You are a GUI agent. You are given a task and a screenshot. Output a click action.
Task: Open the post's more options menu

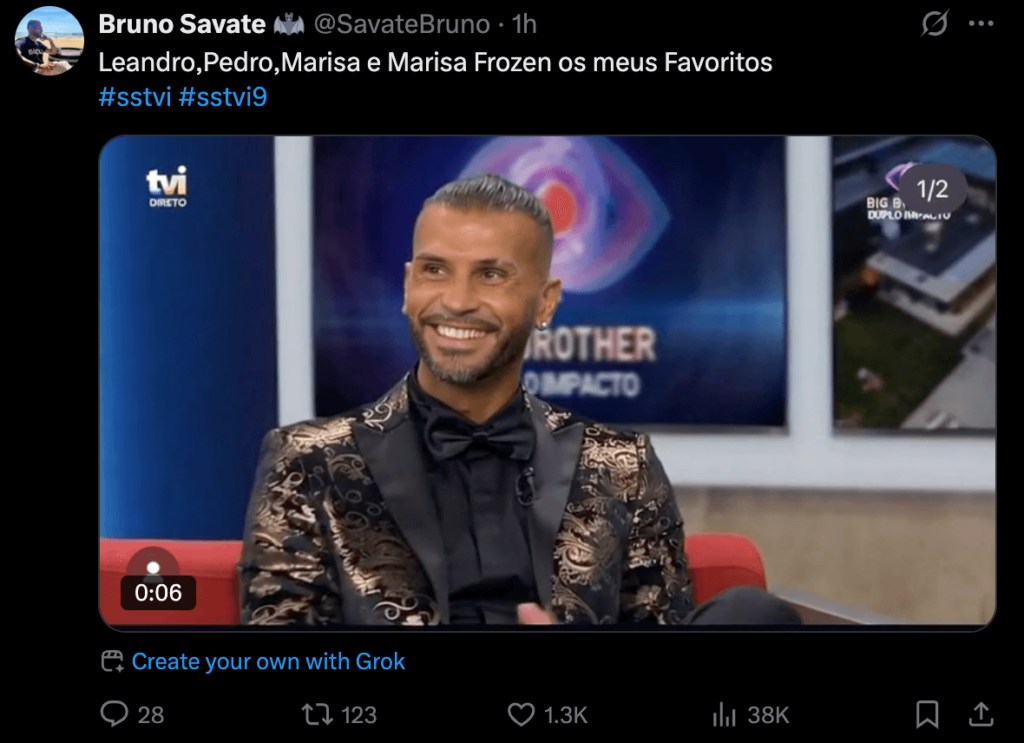pos(982,24)
